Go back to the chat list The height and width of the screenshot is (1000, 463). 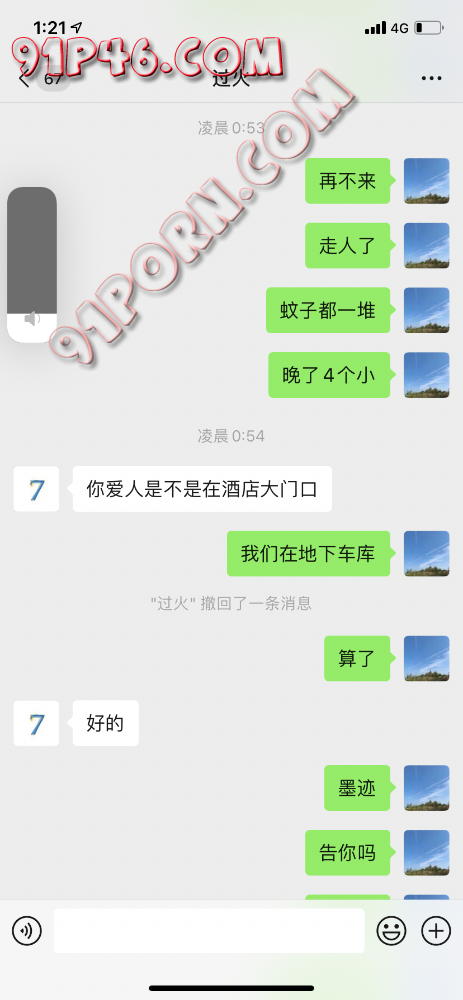point(26,80)
